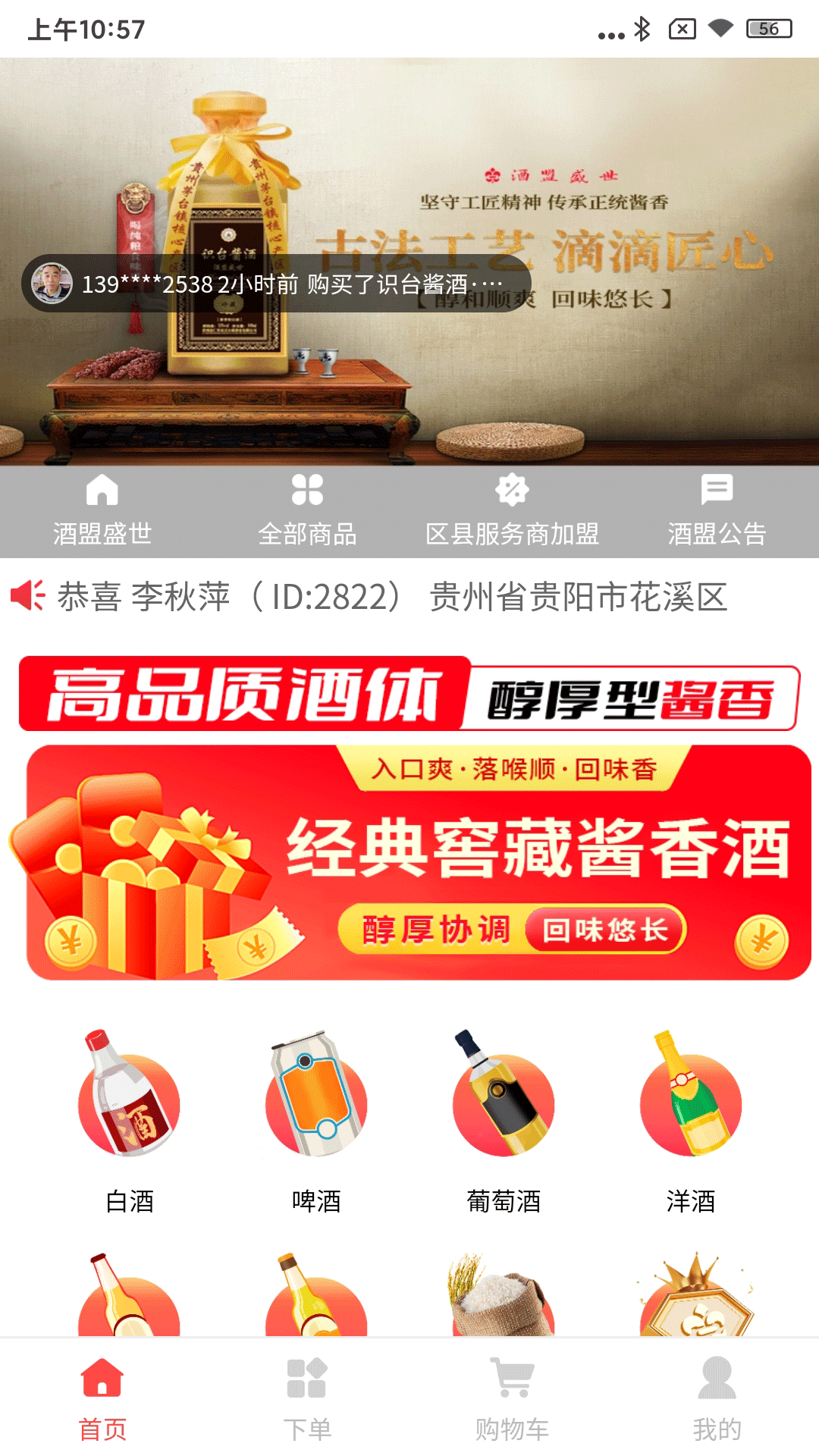819x1456 pixels.
Task: Open 区县服务商加盟 service icon
Action: [x=512, y=493]
